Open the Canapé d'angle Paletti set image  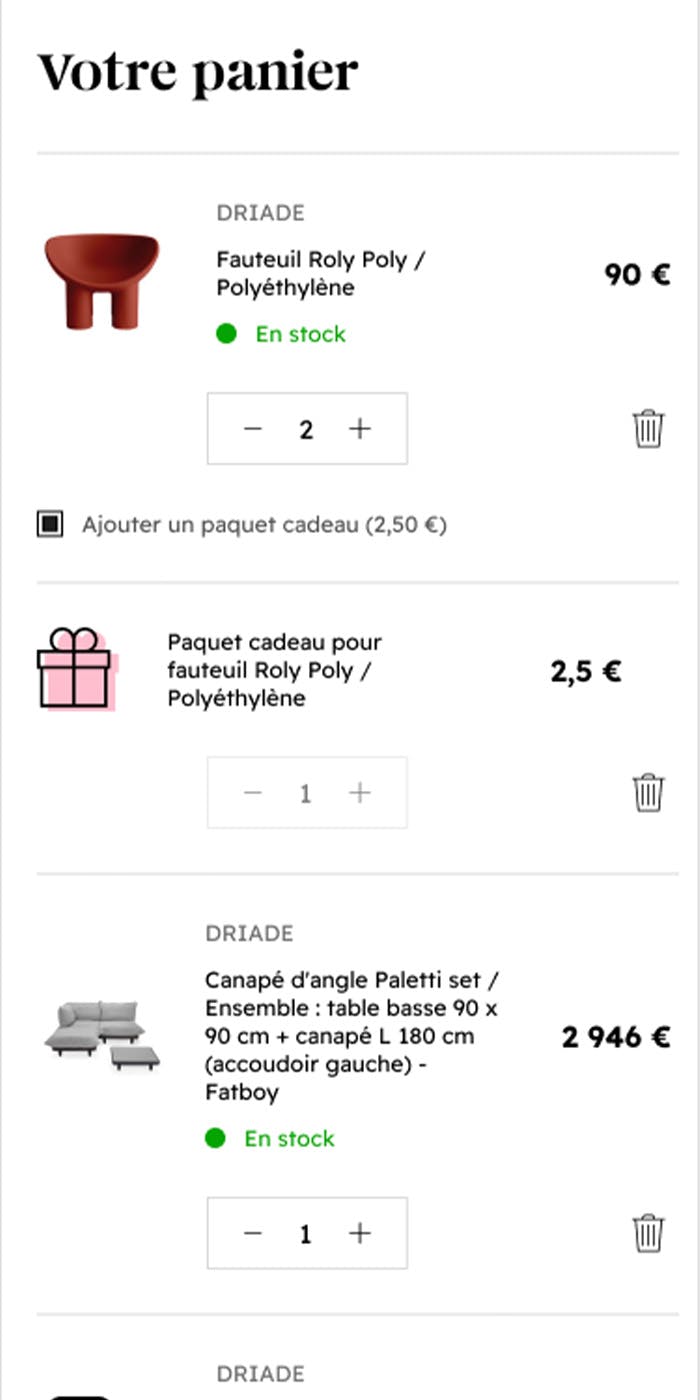point(101,1036)
